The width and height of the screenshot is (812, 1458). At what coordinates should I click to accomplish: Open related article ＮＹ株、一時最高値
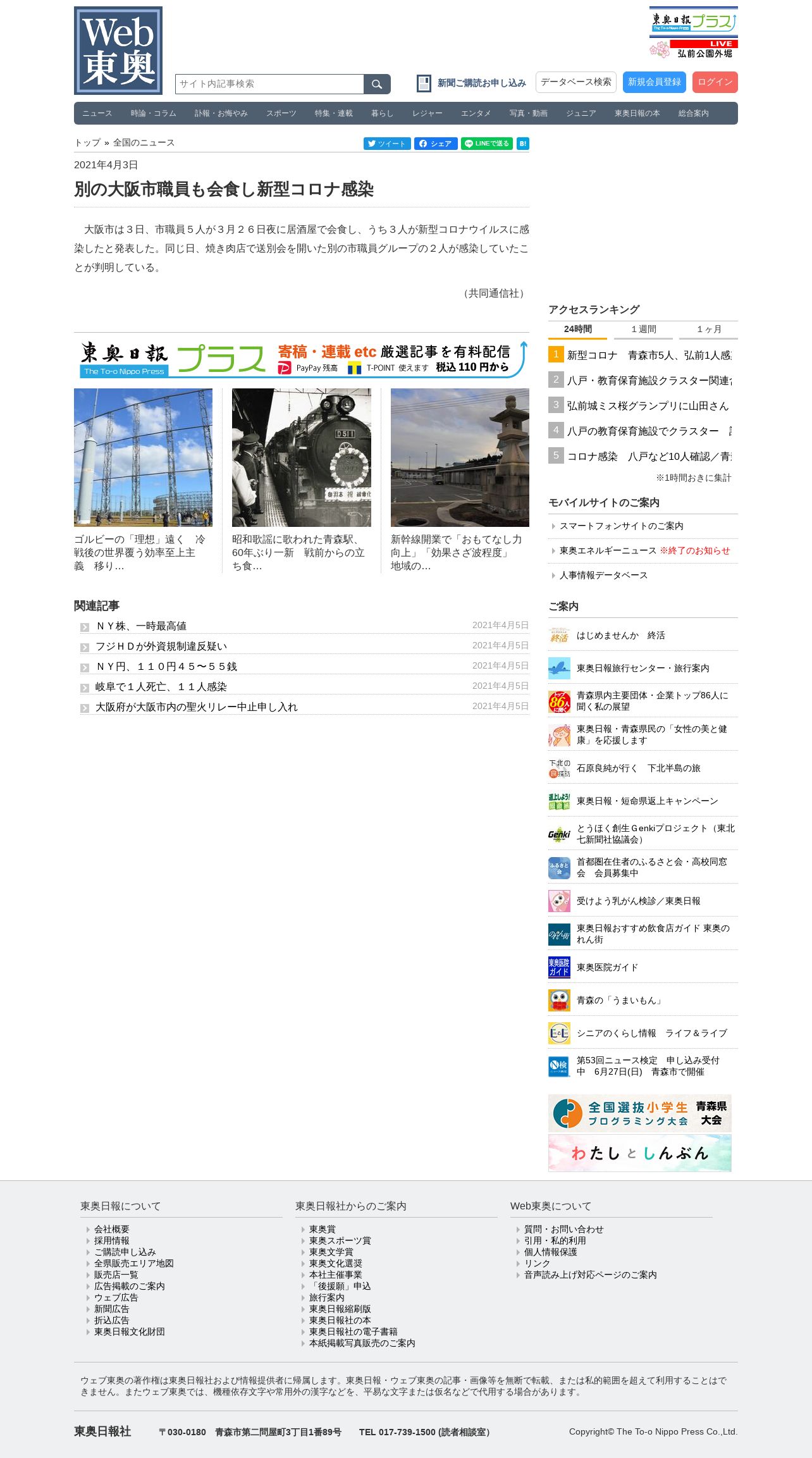pos(141,626)
